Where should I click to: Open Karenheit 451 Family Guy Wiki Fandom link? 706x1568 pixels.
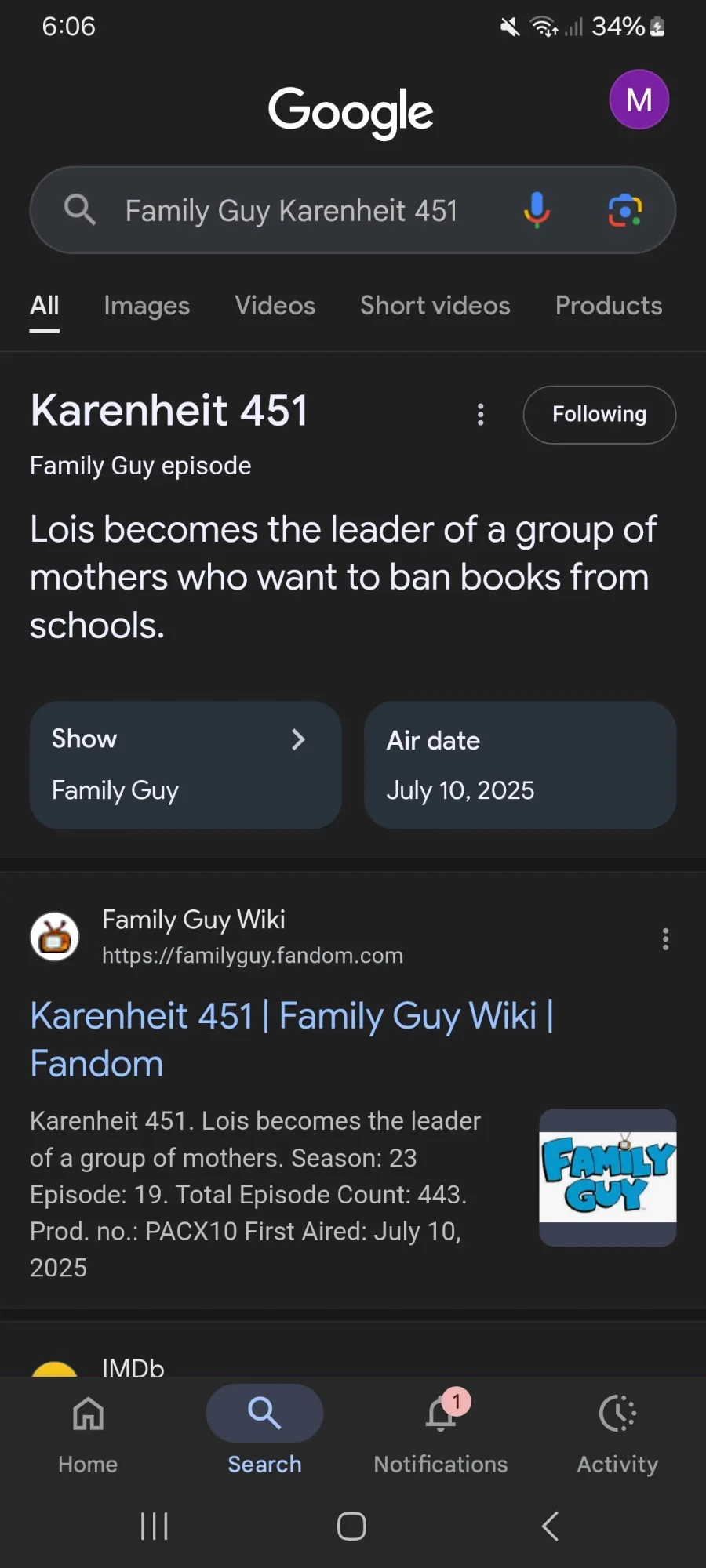(x=292, y=1040)
